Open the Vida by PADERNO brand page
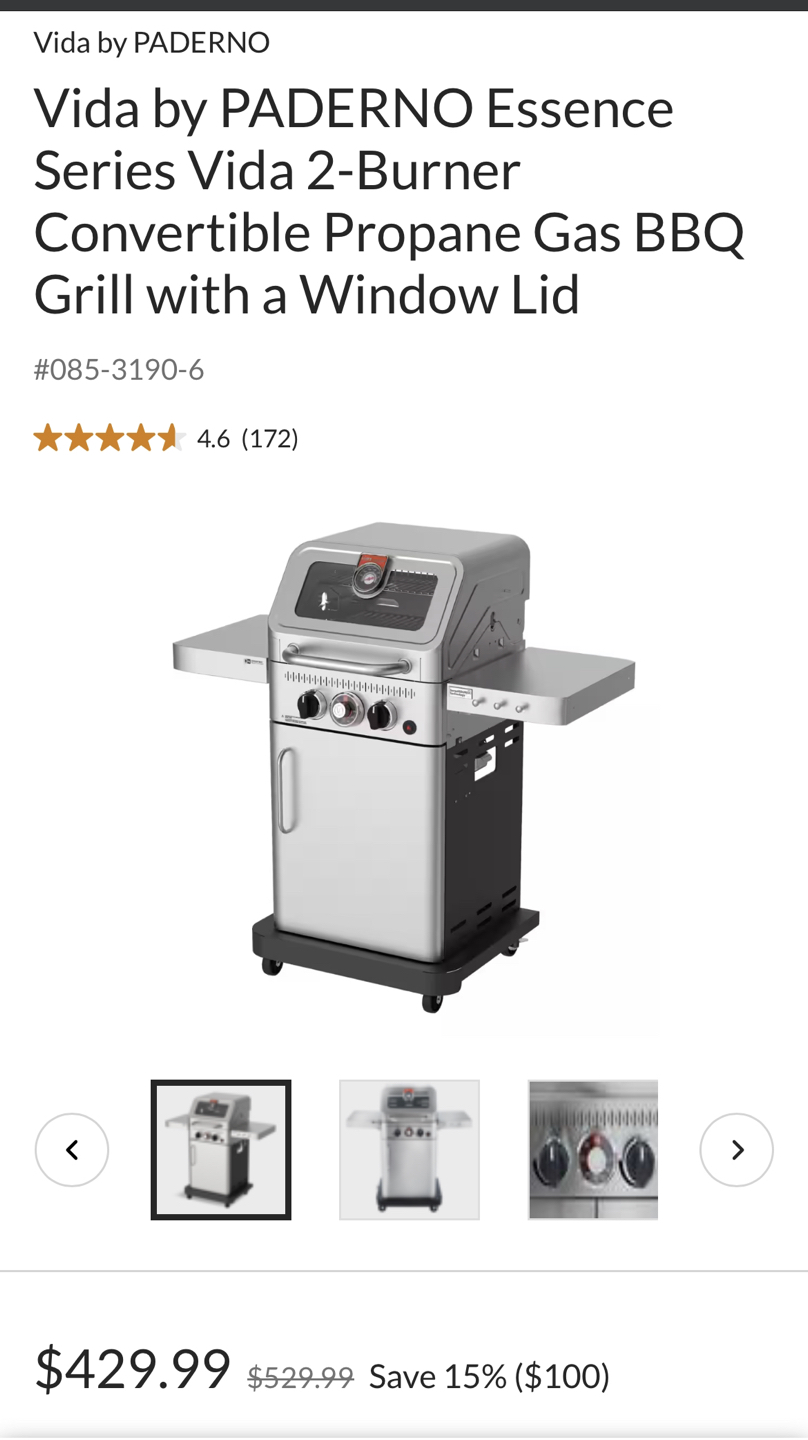Viewport: 808px width, 1440px height. pos(152,42)
